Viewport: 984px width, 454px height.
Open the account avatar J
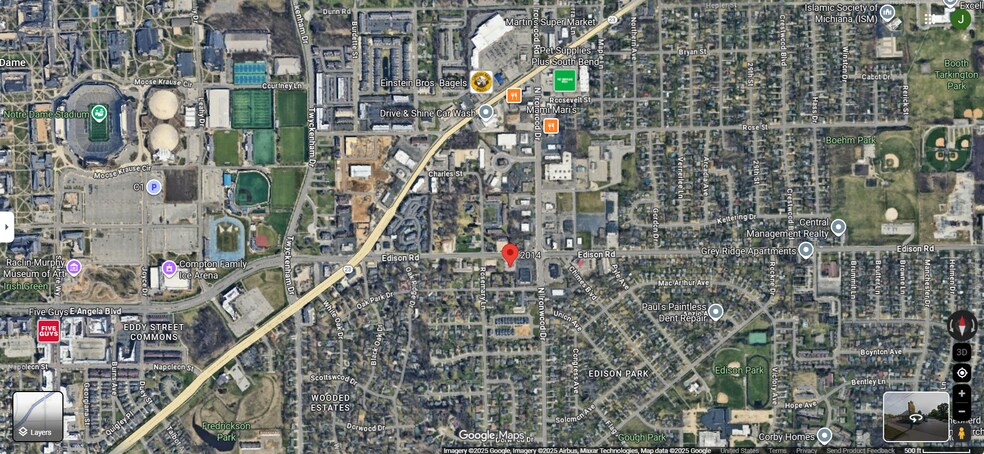click(961, 18)
